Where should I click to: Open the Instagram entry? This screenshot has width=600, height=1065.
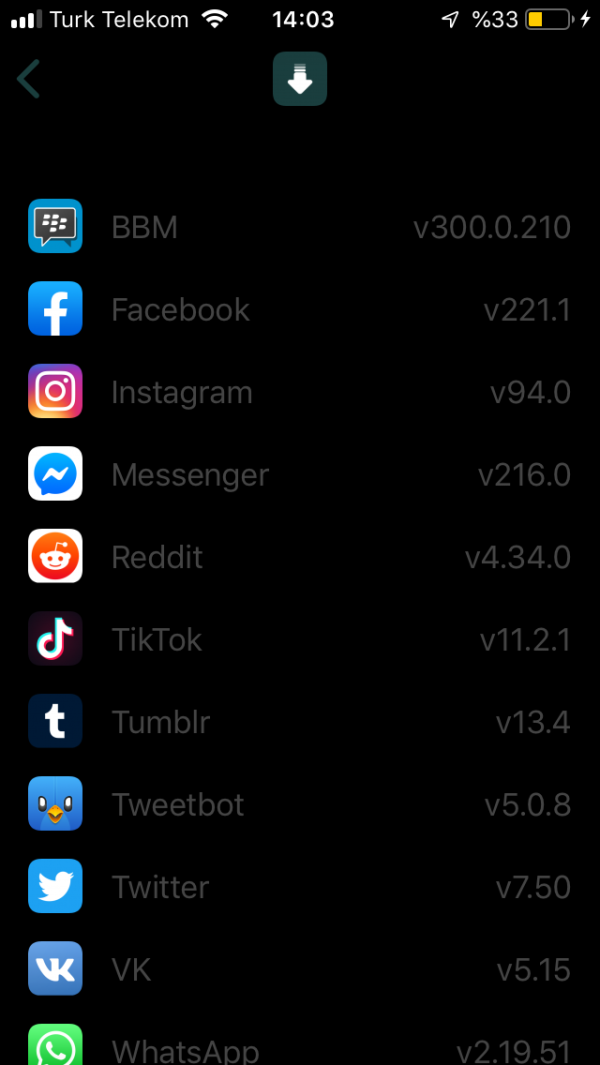[300, 392]
